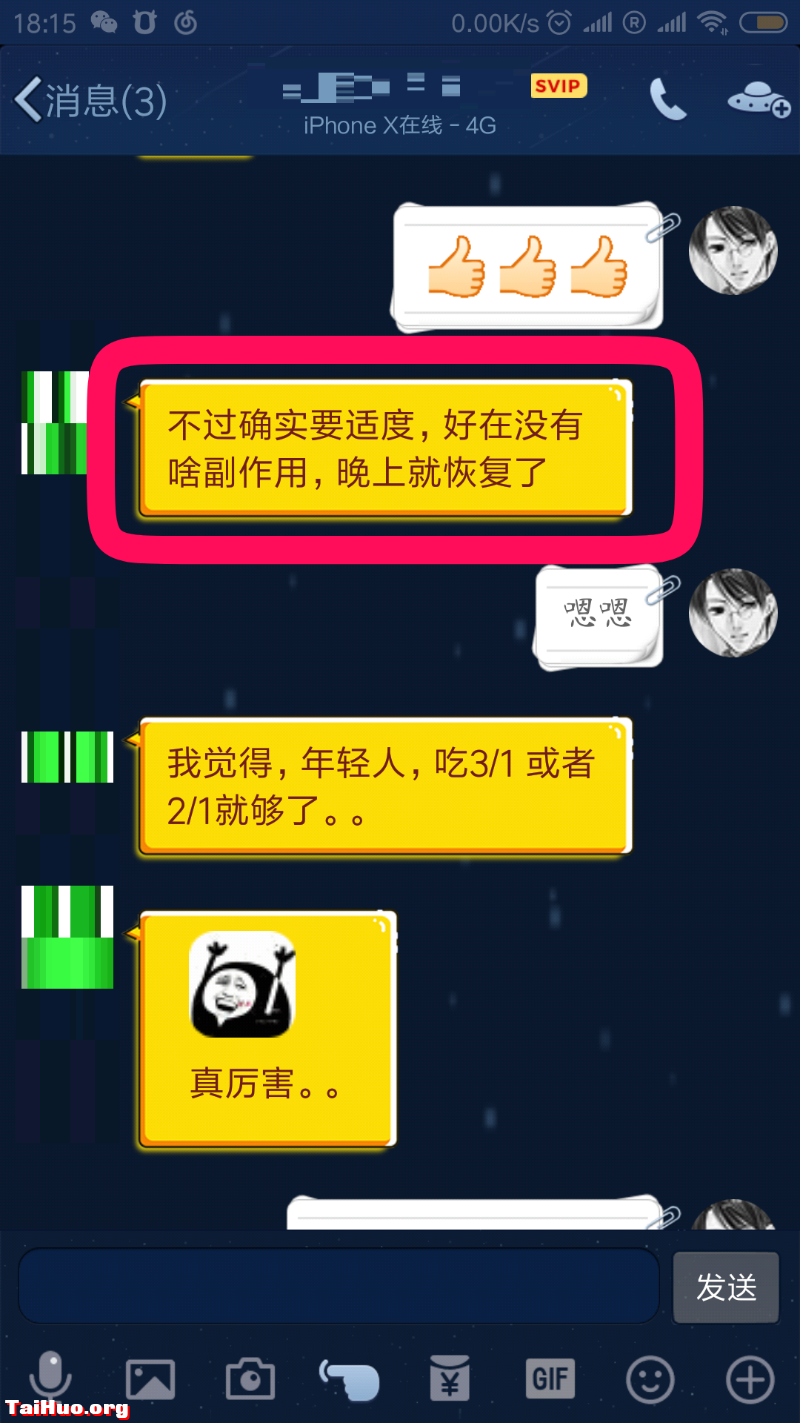The height and width of the screenshot is (1423, 800).
Task: Open the emoji panel
Action: coord(650,1380)
